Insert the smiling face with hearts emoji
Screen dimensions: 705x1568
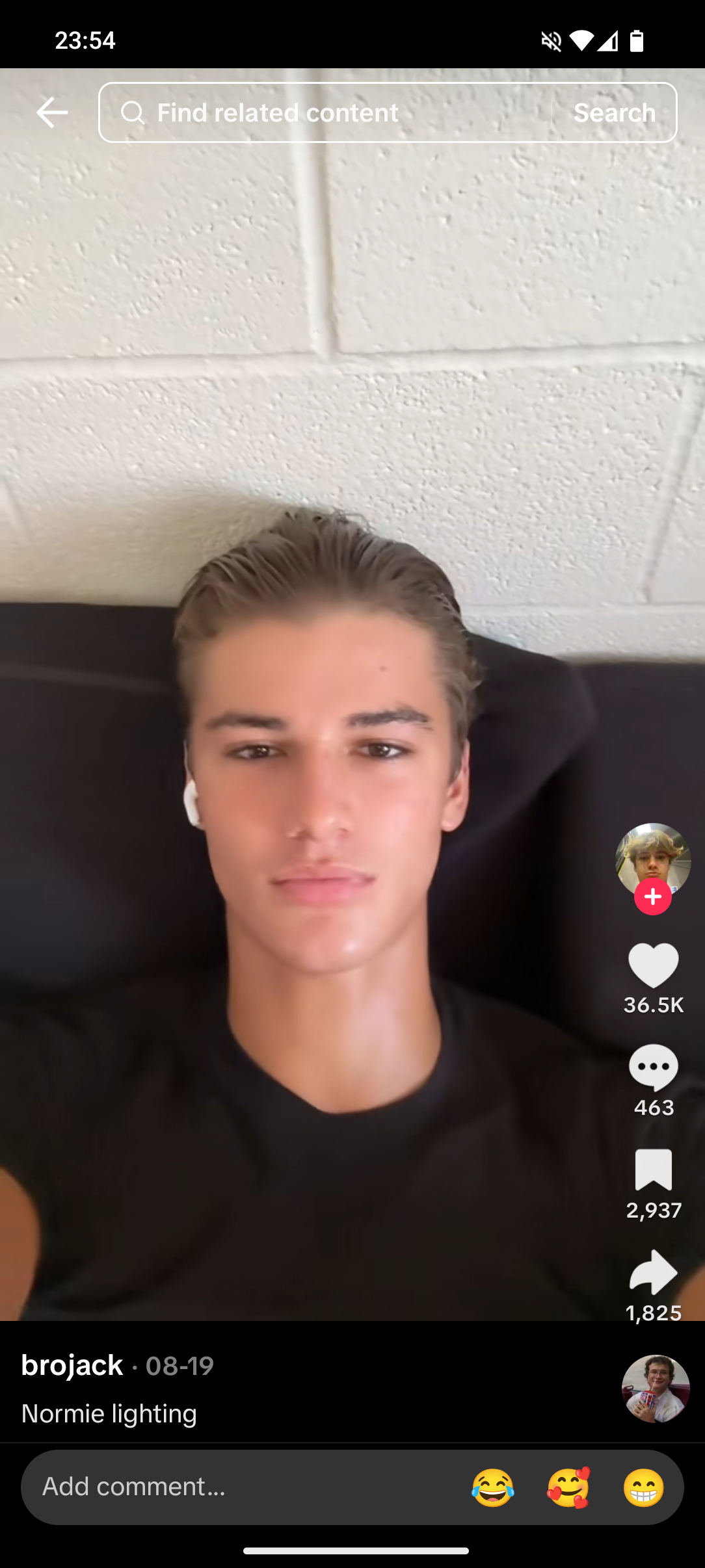[x=568, y=1487]
